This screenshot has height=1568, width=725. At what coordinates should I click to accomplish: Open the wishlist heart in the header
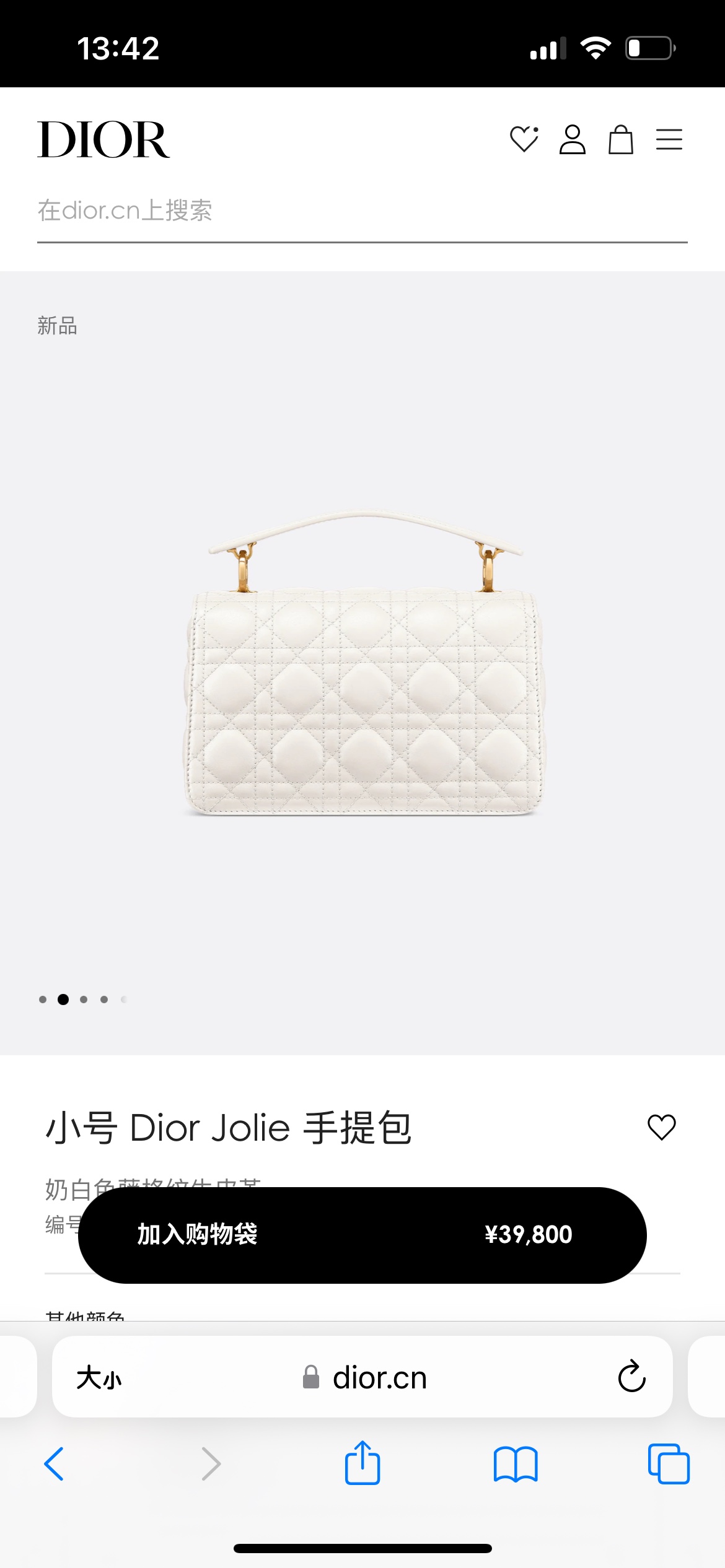coord(524,139)
